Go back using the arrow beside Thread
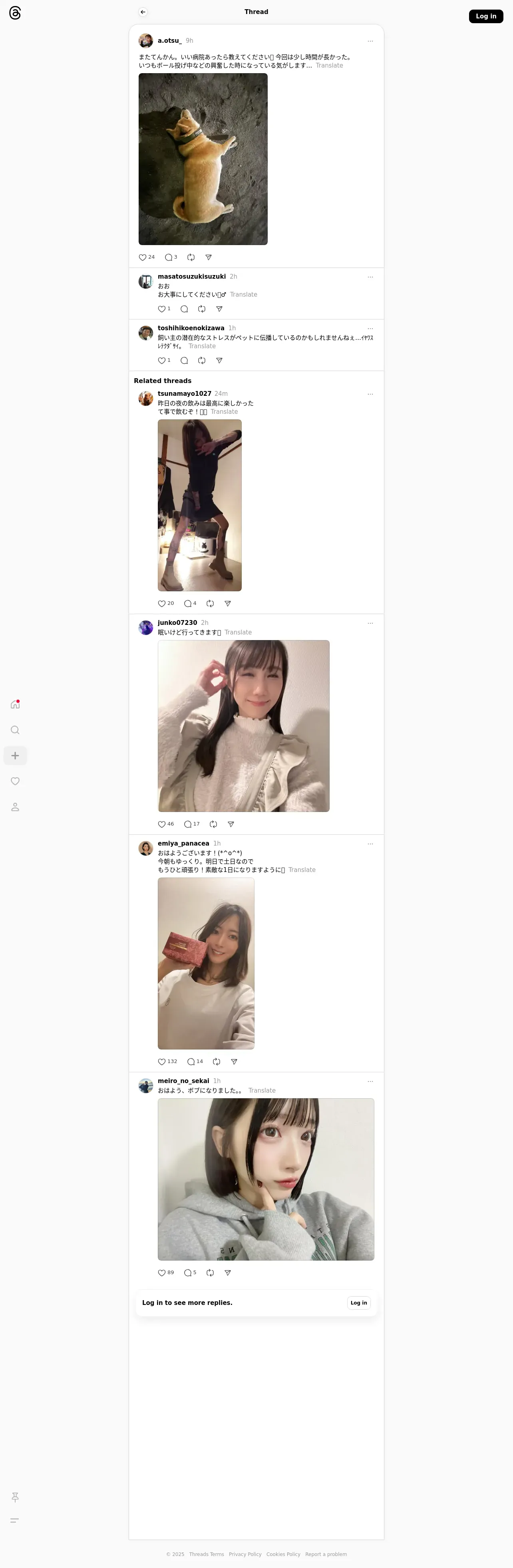This screenshot has width=513, height=1568. tap(143, 12)
